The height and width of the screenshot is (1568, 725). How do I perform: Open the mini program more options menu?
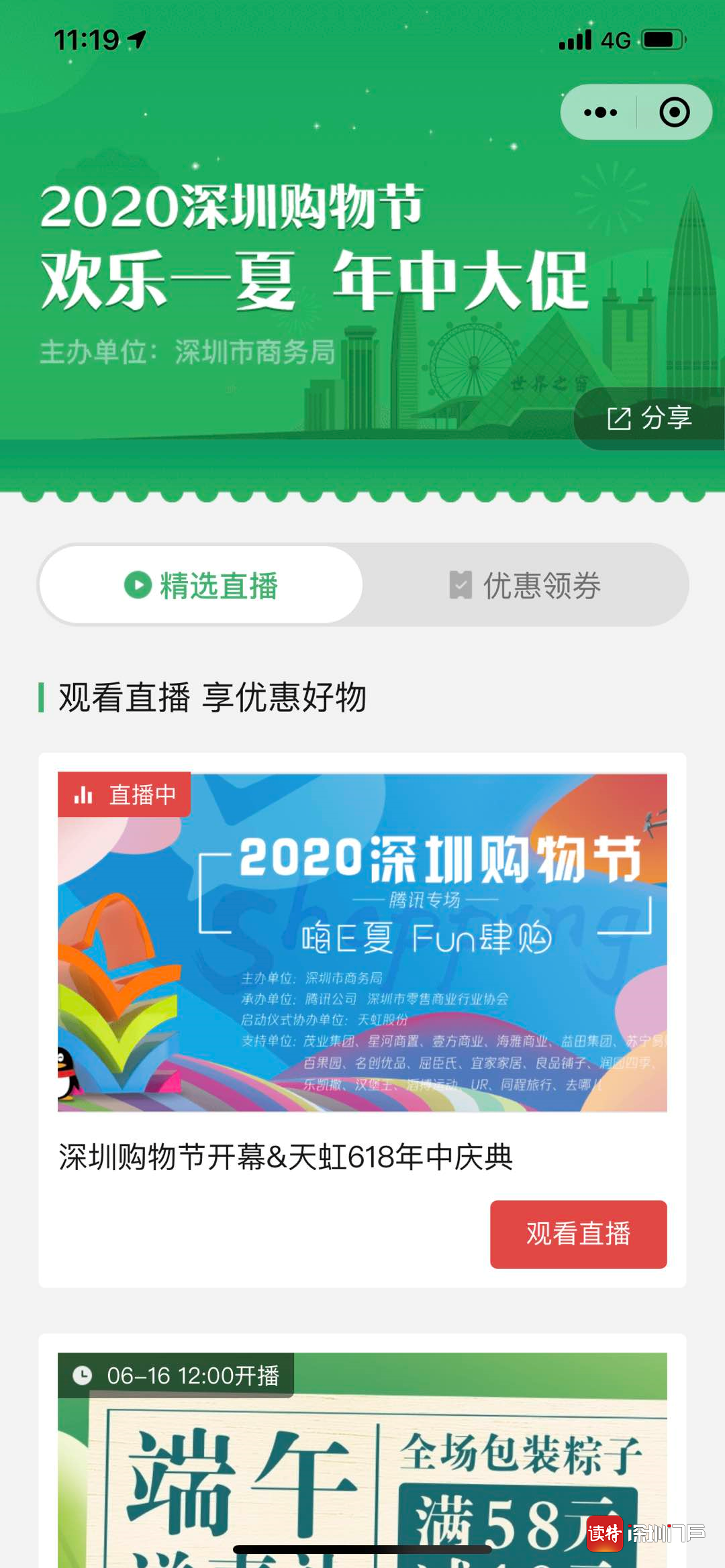(600, 113)
